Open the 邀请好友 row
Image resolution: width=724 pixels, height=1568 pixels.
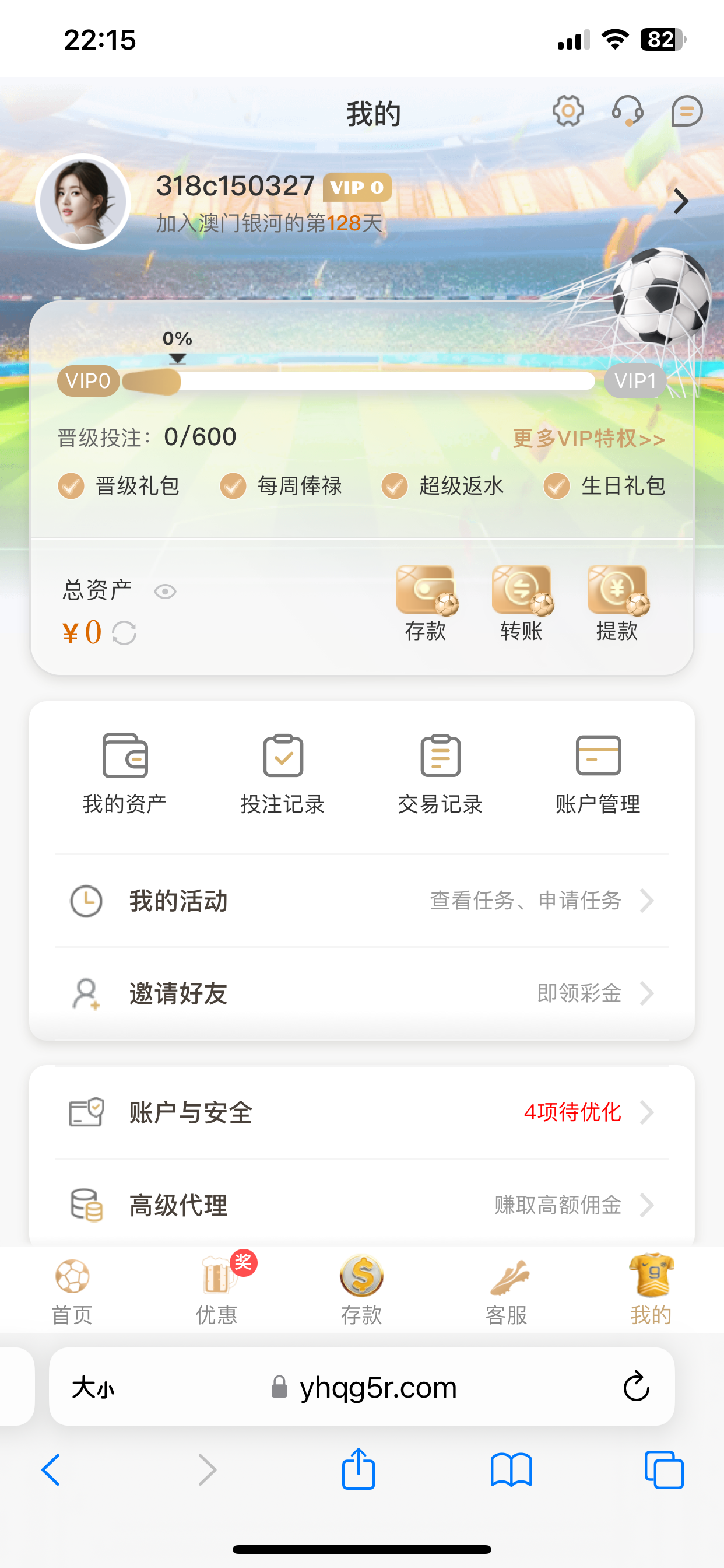pyautogui.click(x=362, y=993)
